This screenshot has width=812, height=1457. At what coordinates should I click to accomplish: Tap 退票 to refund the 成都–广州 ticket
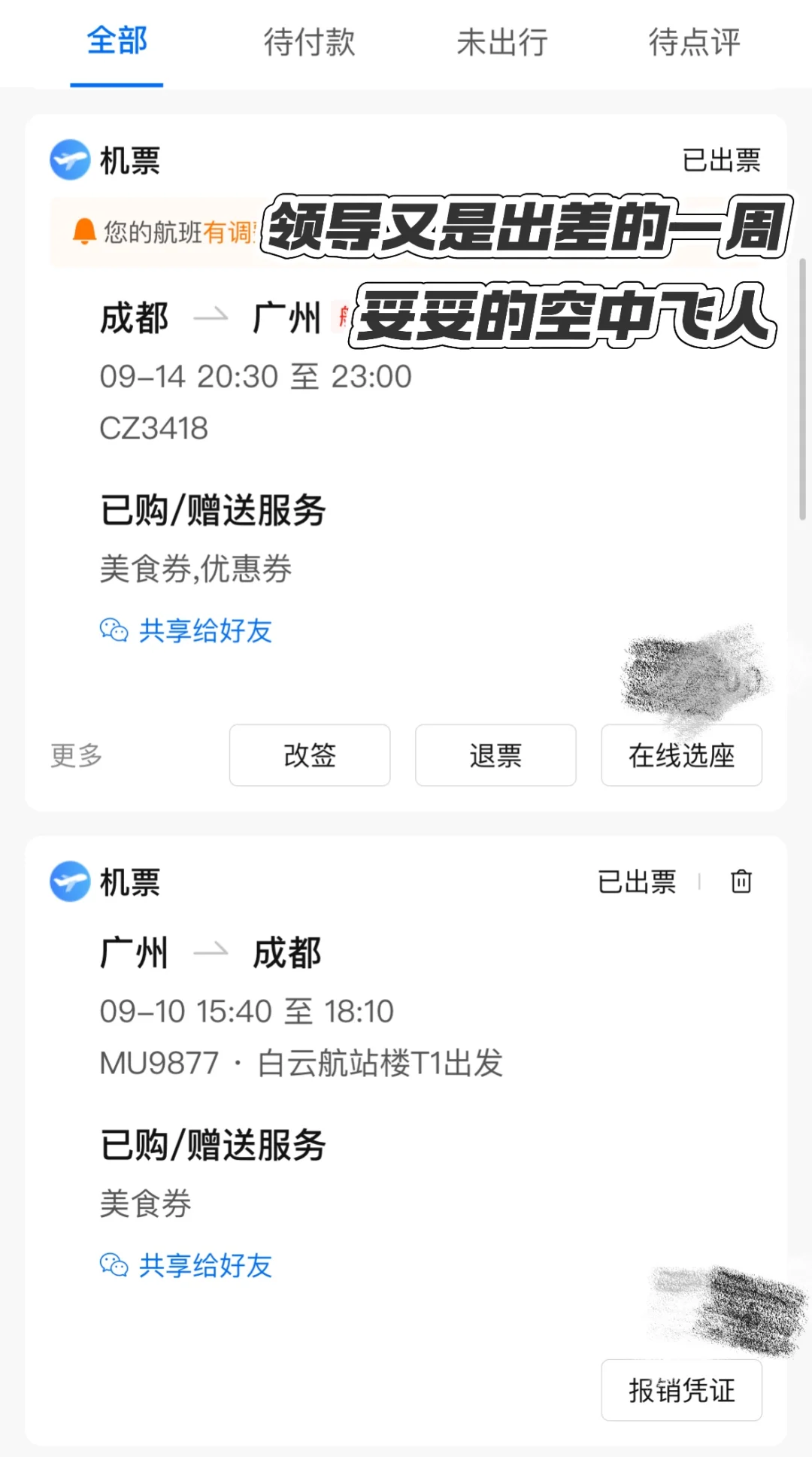coord(495,755)
